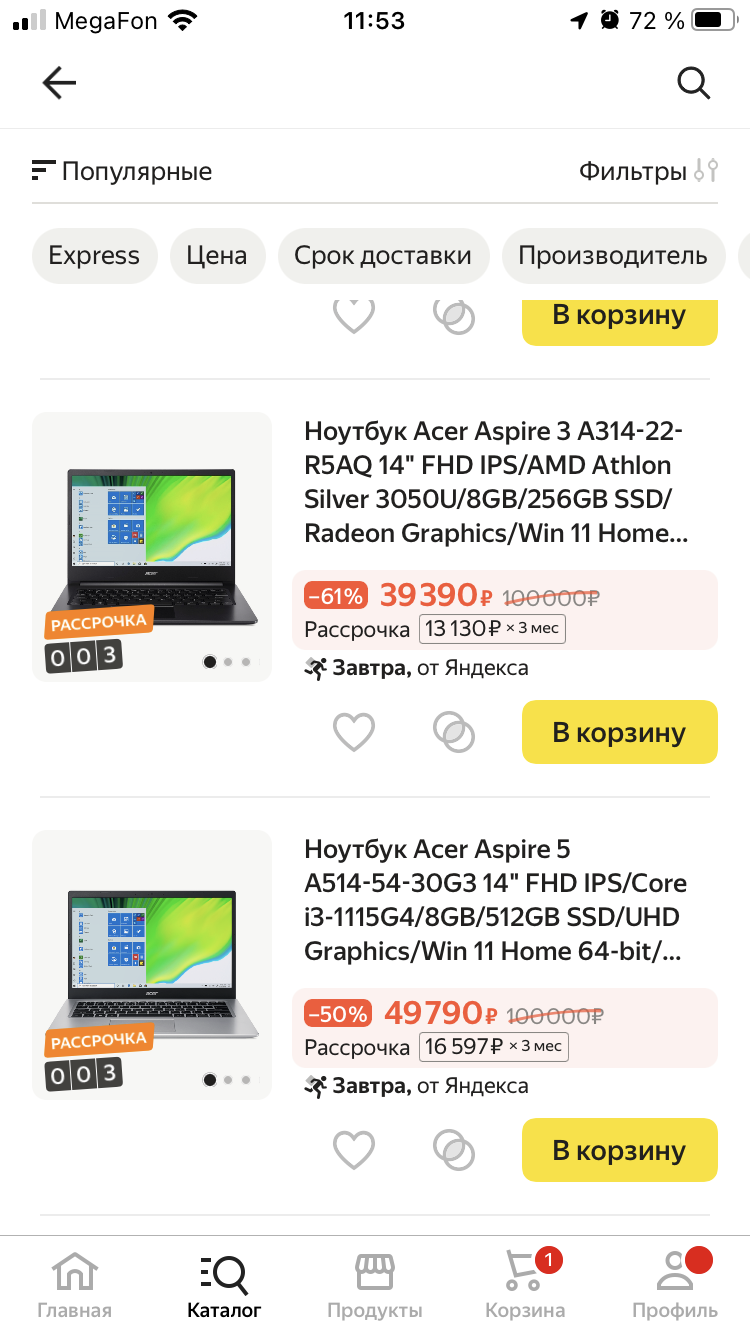Viewport: 750px width, 1334px height.
Task: Put Acer Aspire 5 in the cart
Action: pyautogui.click(x=619, y=1150)
